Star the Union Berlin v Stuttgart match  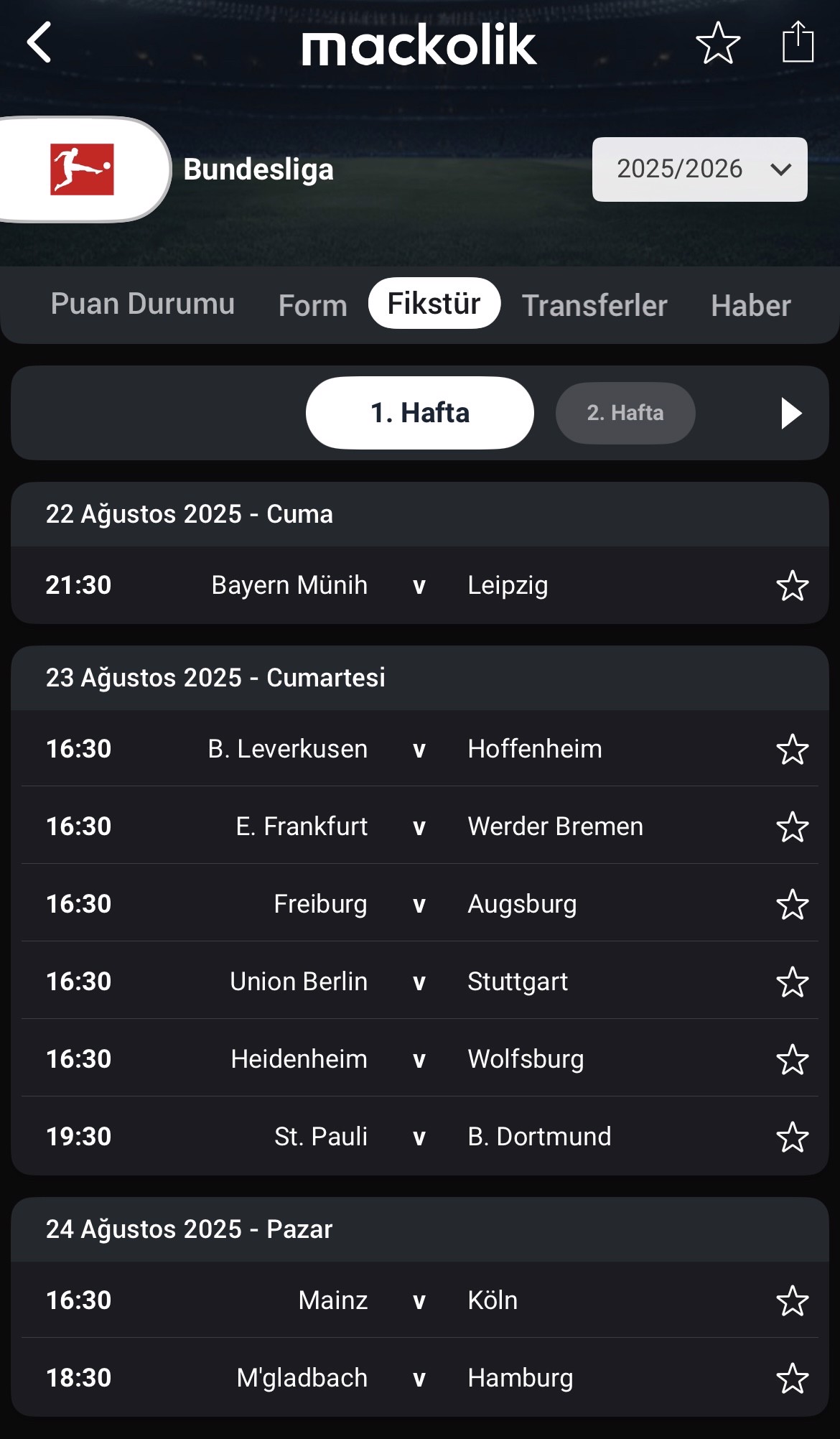point(793,982)
